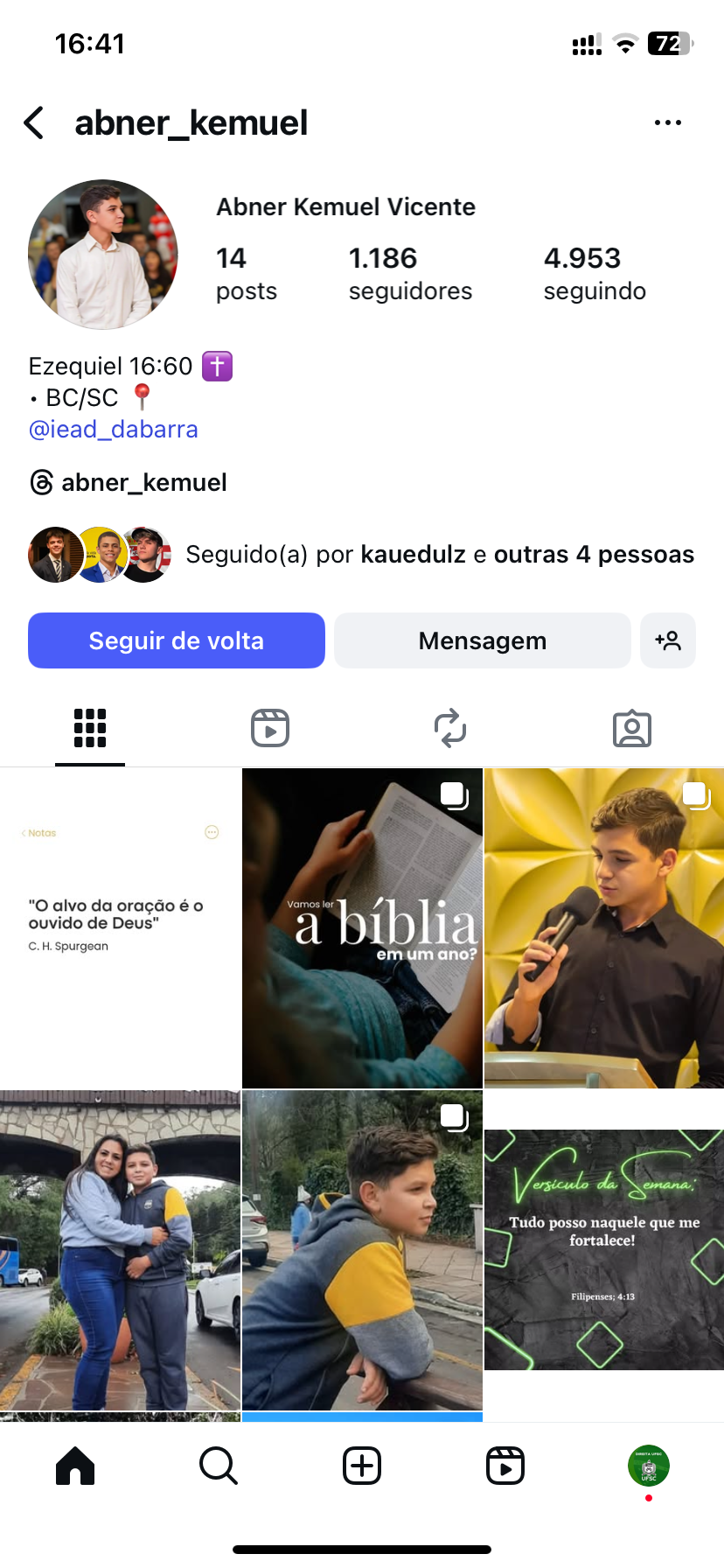The height and width of the screenshot is (1568, 724).
Task: Show suggested accounts to follow
Action: (x=668, y=640)
